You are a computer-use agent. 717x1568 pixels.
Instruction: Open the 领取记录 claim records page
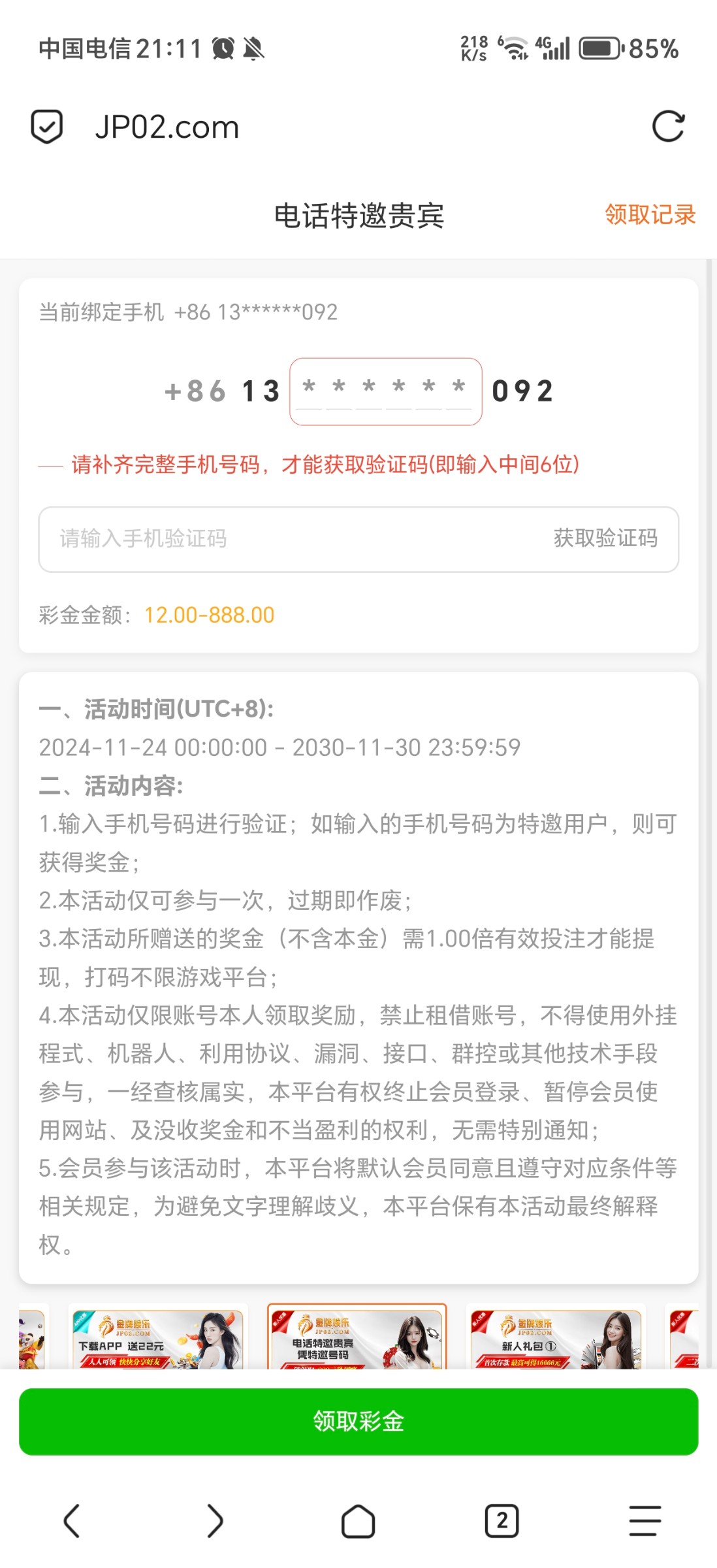pyautogui.click(x=650, y=215)
